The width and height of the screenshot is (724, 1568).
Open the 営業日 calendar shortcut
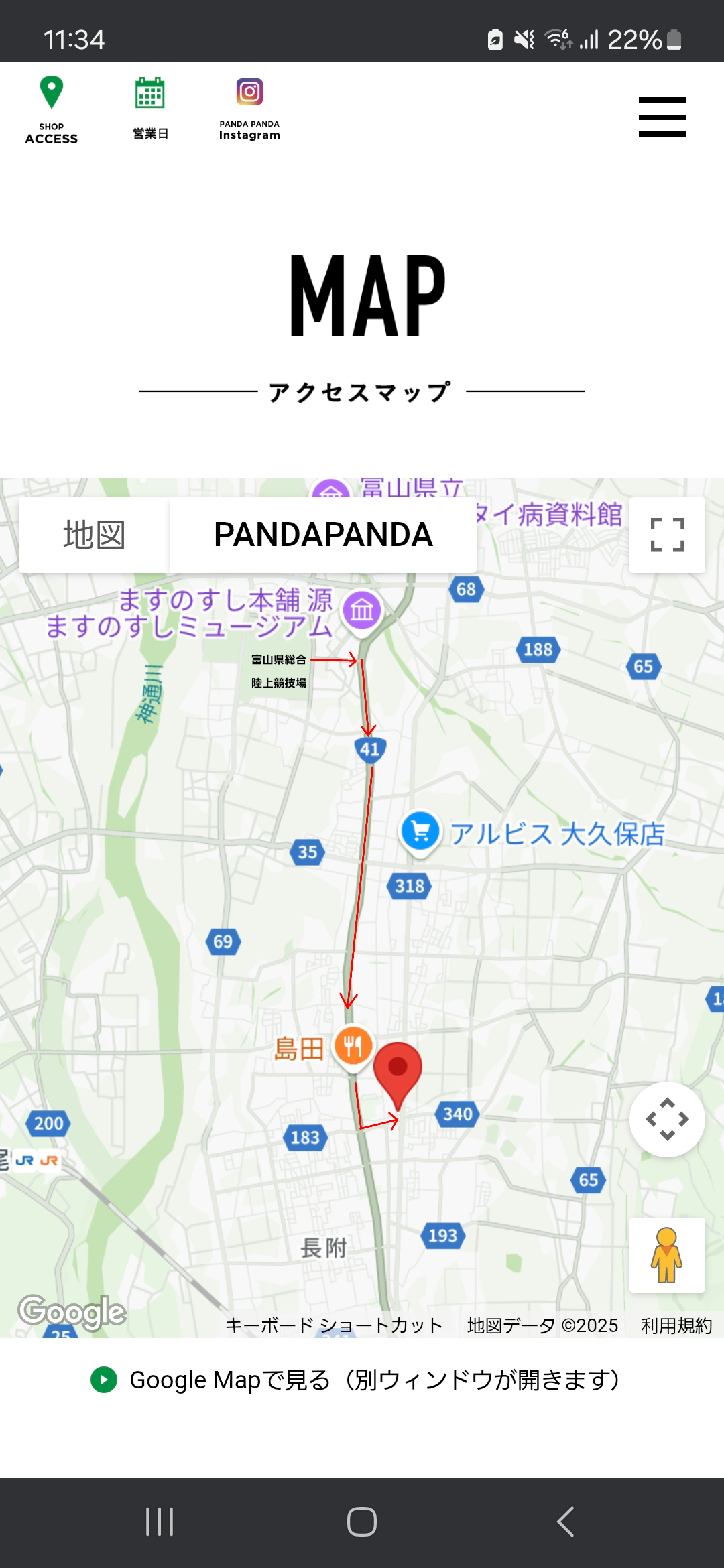click(x=150, y=109)
